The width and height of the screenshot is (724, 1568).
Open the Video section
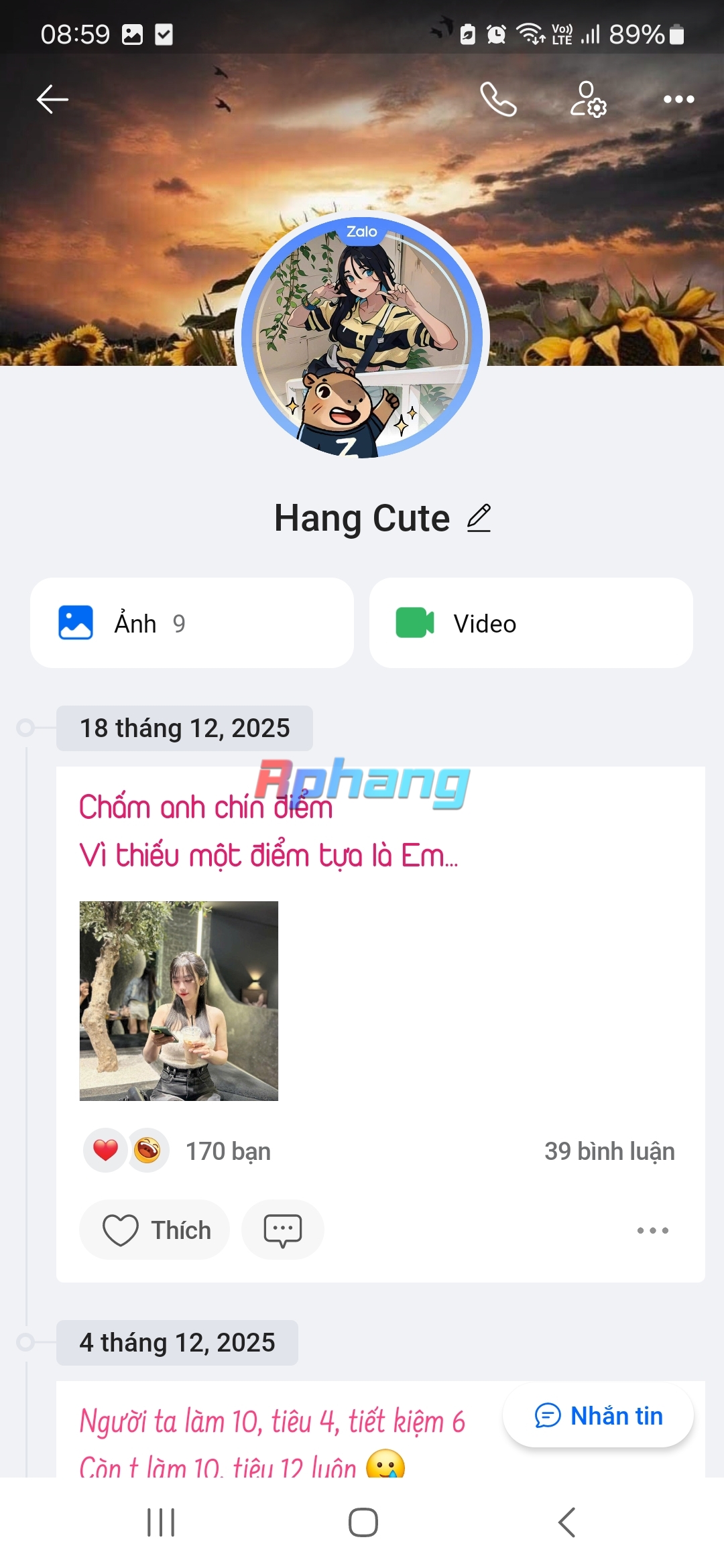click(x=531, y=623)
